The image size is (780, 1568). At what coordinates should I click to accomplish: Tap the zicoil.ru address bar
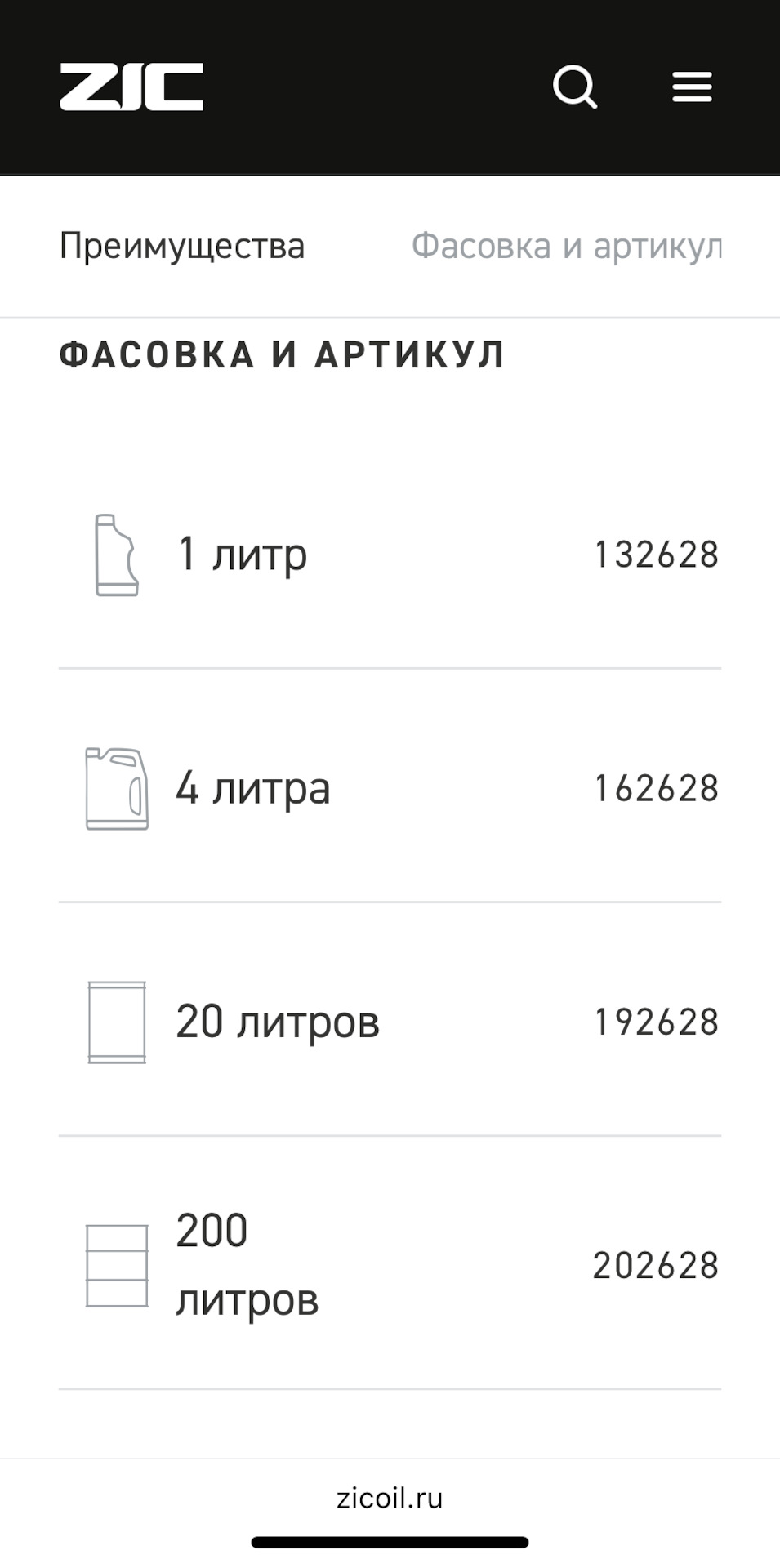pyautogui.click(x=390, y=1498)
